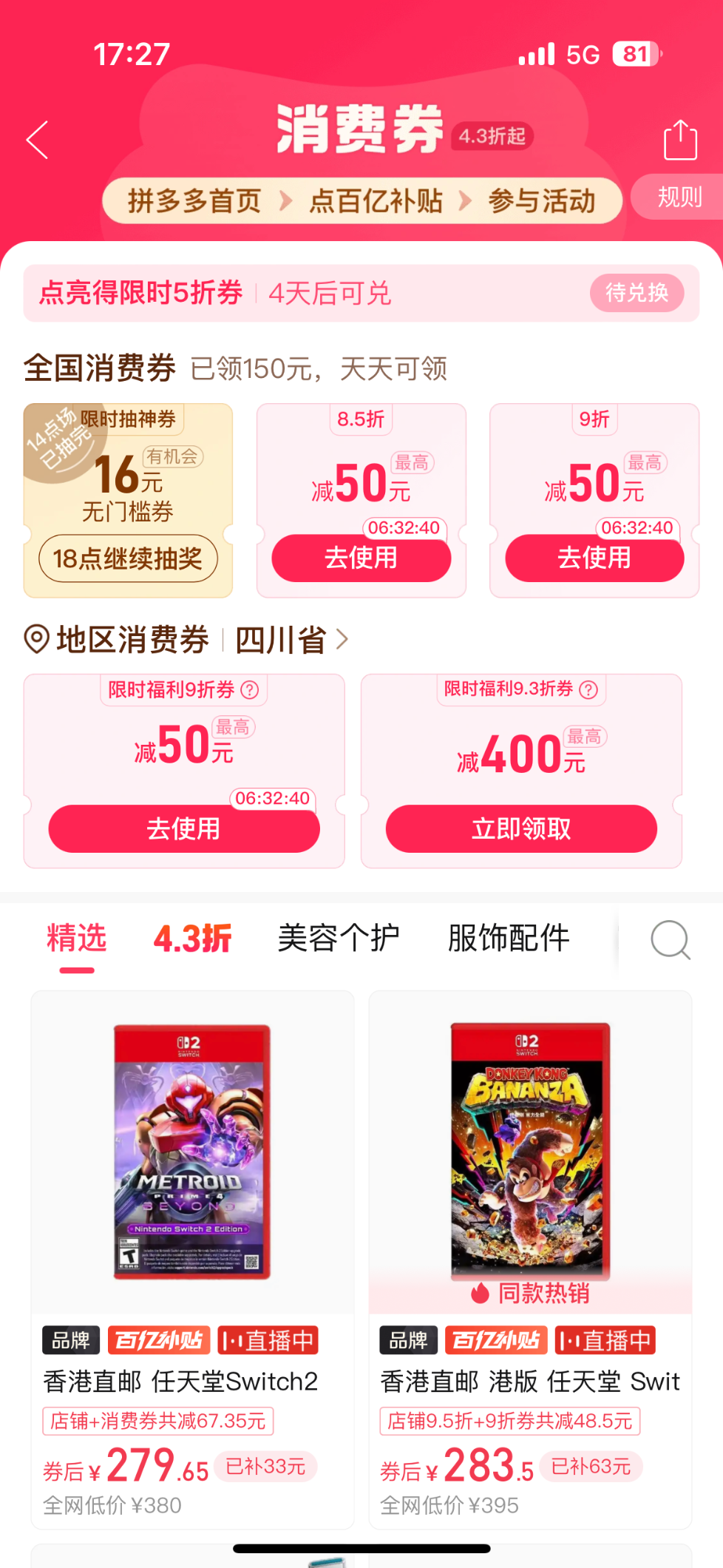Use the 8.5折 coupon via 去使用
This screenshot has height=1568, width=723.
[x=361, y=558]
